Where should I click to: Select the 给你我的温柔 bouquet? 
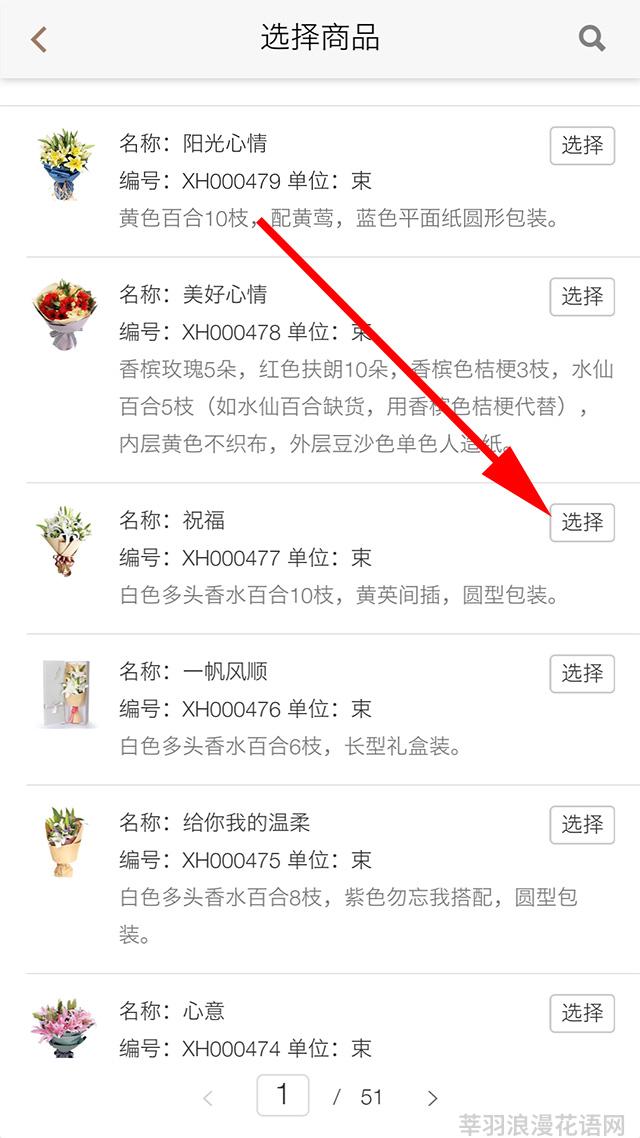click(582, 824)
